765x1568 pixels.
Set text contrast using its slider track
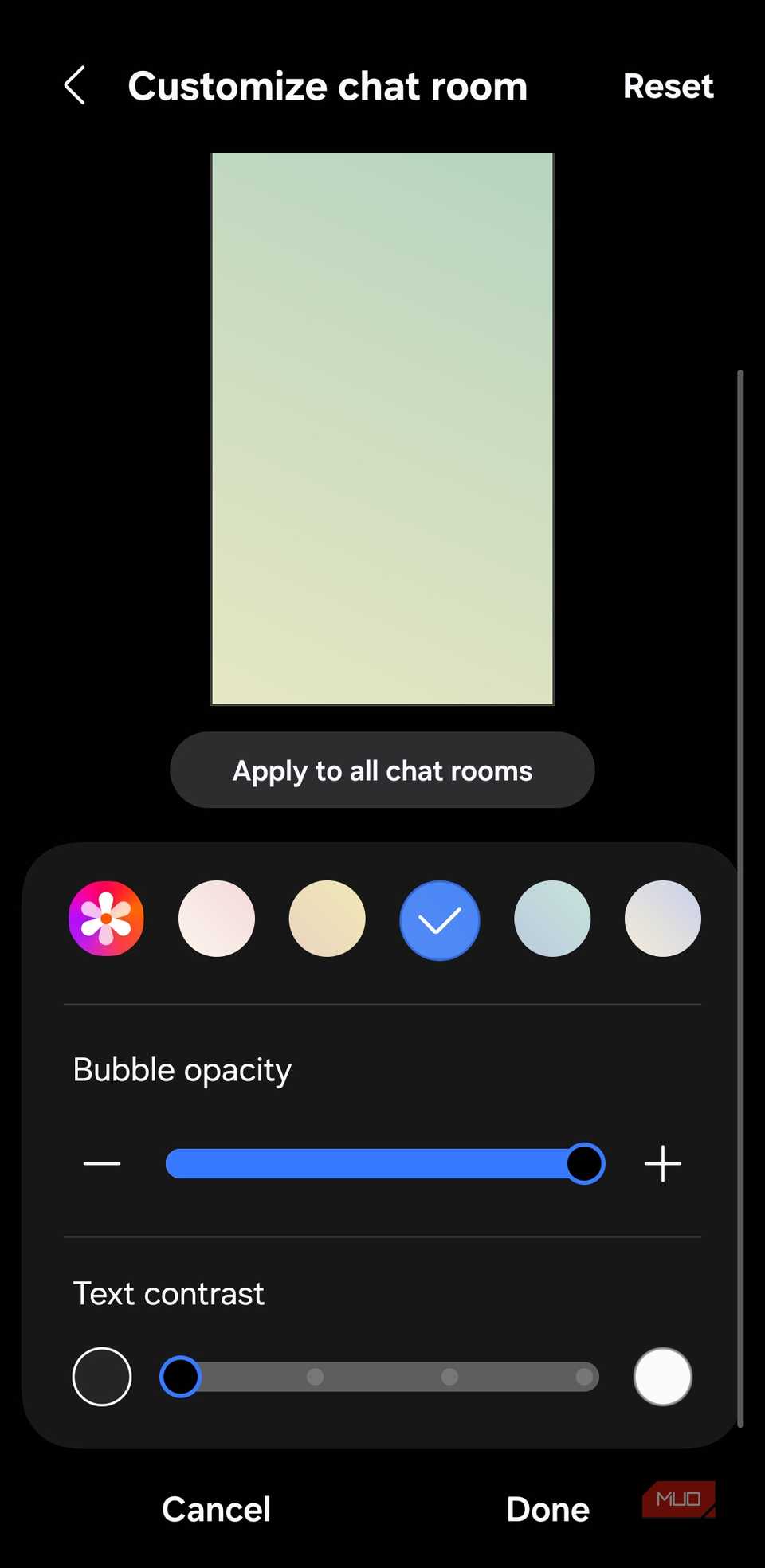pos(382,1376)
